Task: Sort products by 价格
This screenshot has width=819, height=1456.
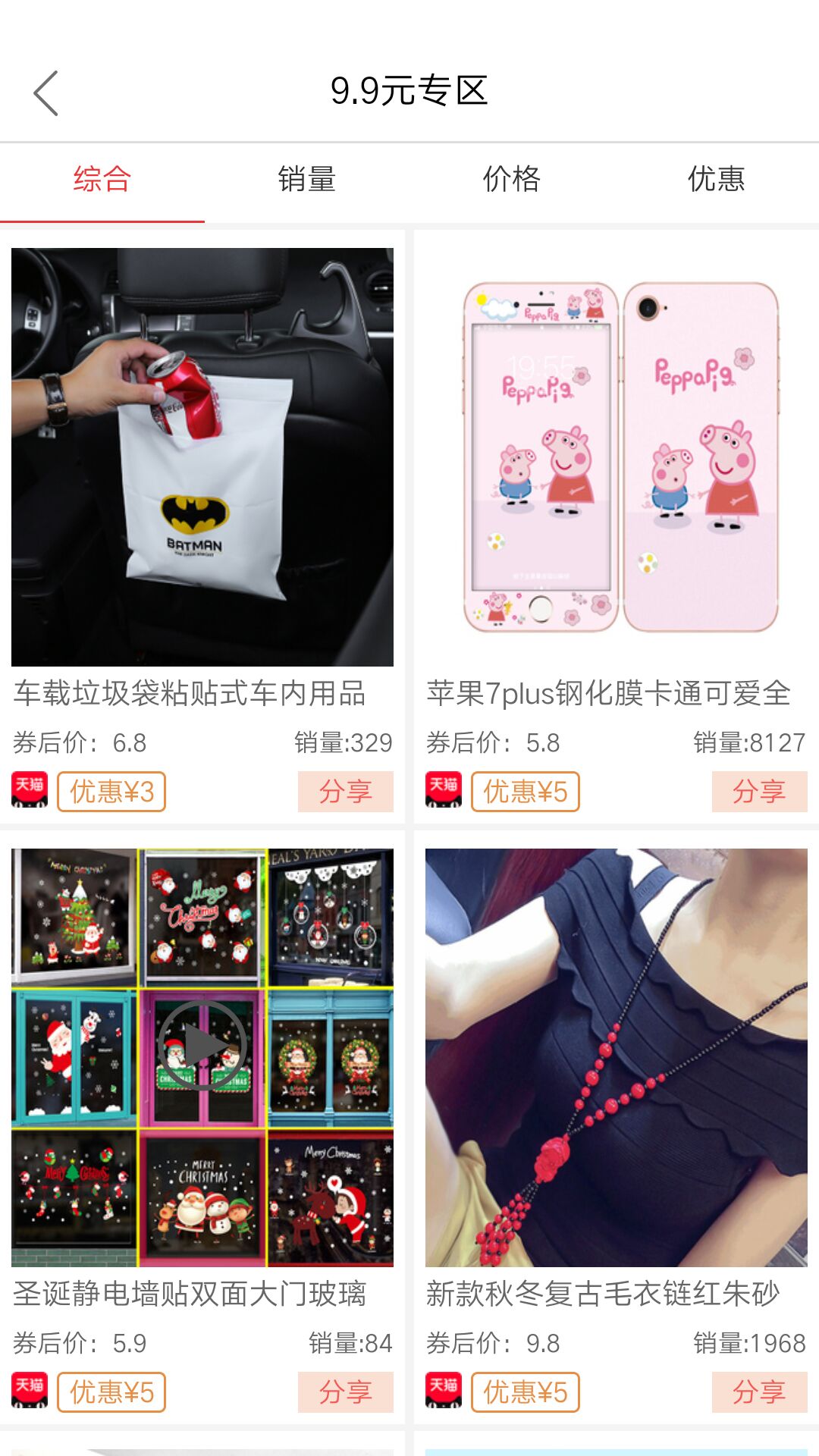Action: click(x=511, y=180)
